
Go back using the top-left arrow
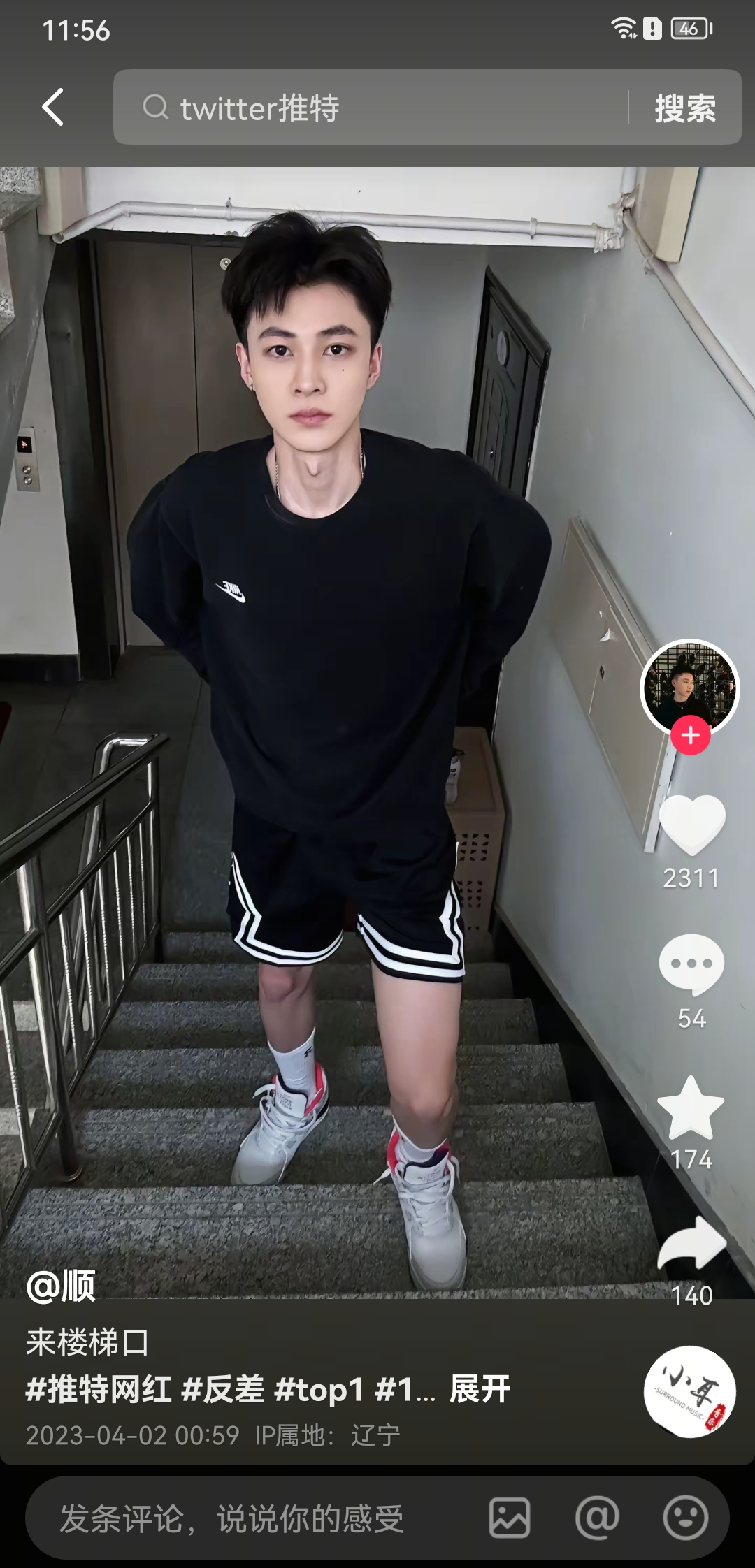click(53, 107)
